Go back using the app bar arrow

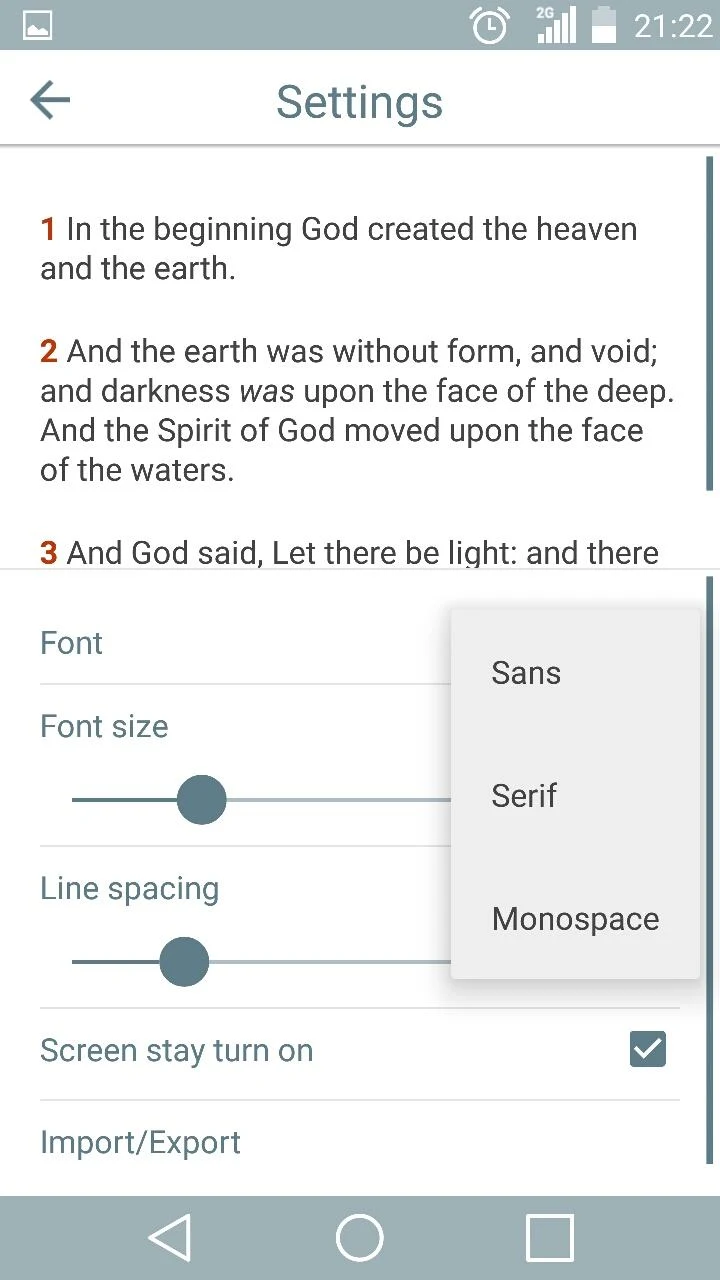[50, 100]
